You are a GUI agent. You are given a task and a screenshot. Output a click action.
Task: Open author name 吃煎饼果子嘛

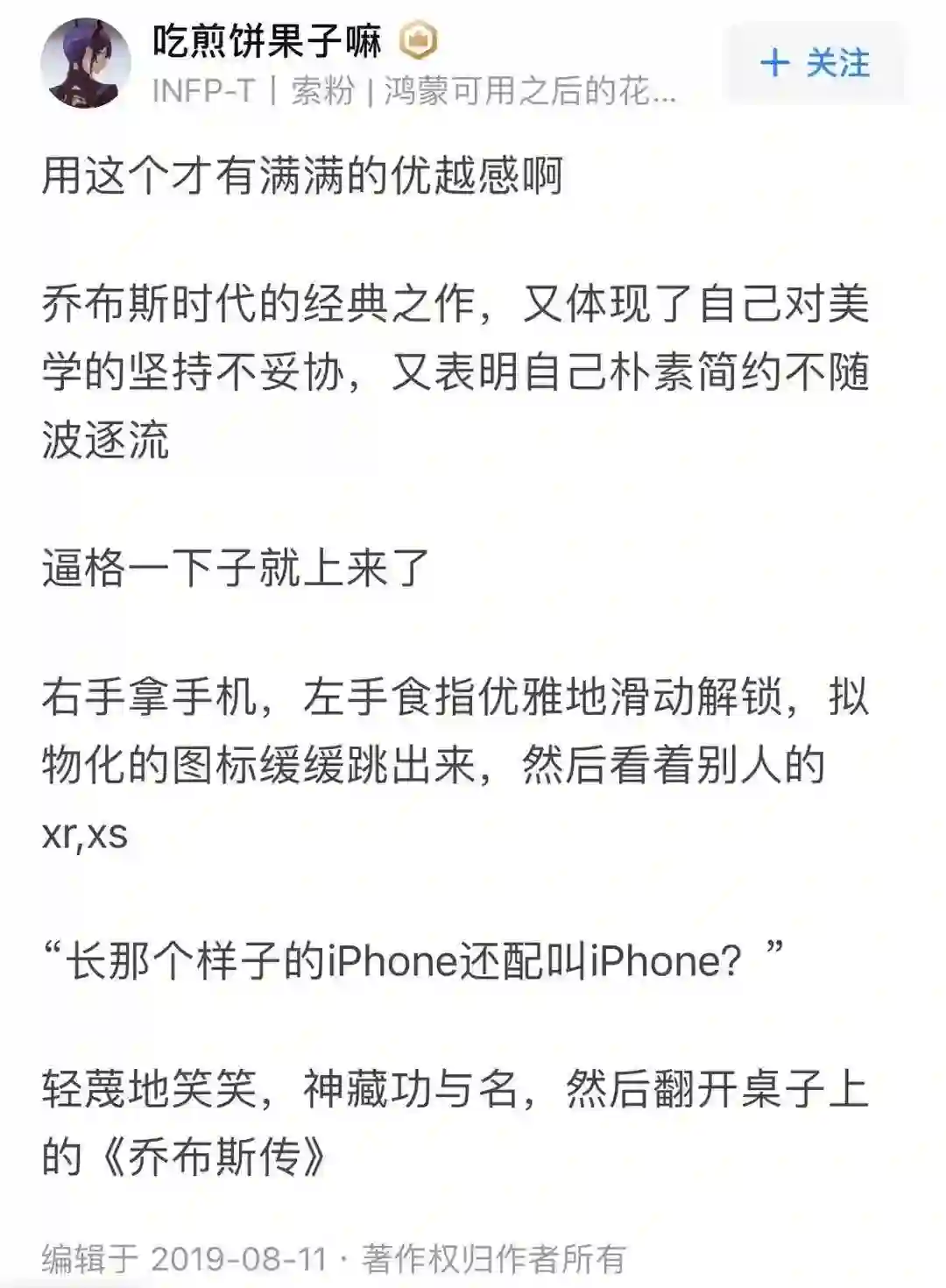pyautogui.click(x=267, y=41)
